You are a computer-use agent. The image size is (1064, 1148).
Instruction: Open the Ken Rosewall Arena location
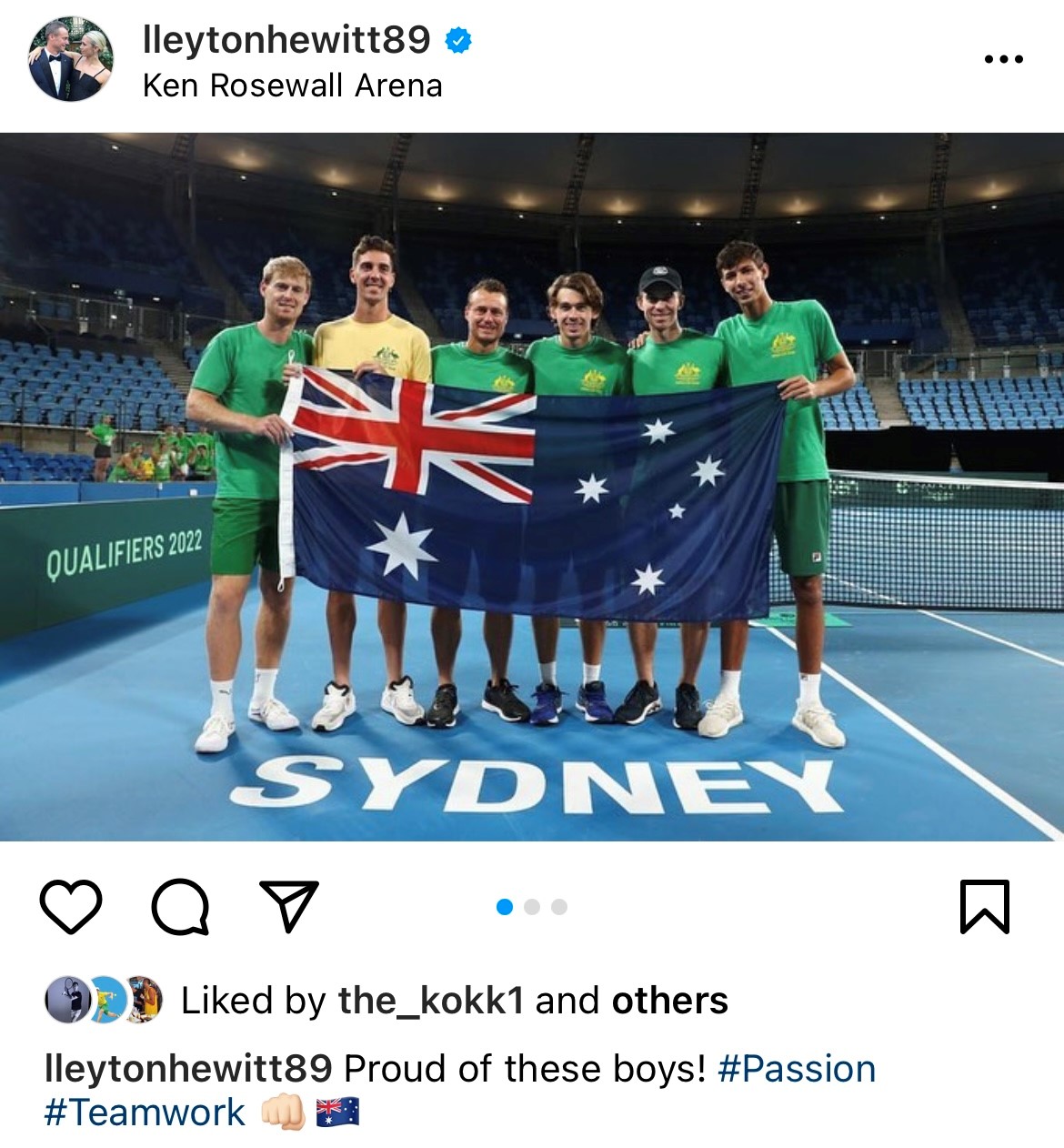(x=292, y=86)
